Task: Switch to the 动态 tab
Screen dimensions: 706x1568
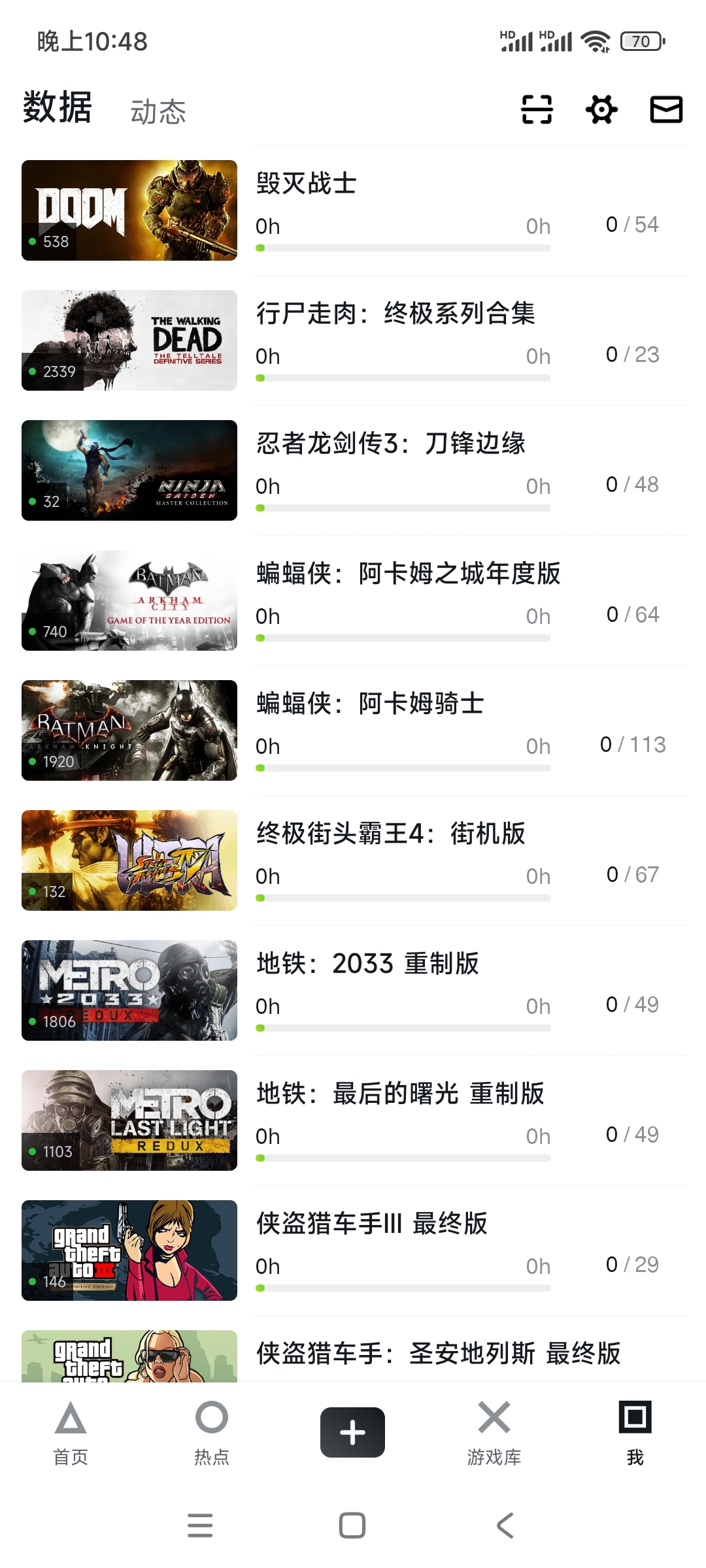Action: point(158,112)
